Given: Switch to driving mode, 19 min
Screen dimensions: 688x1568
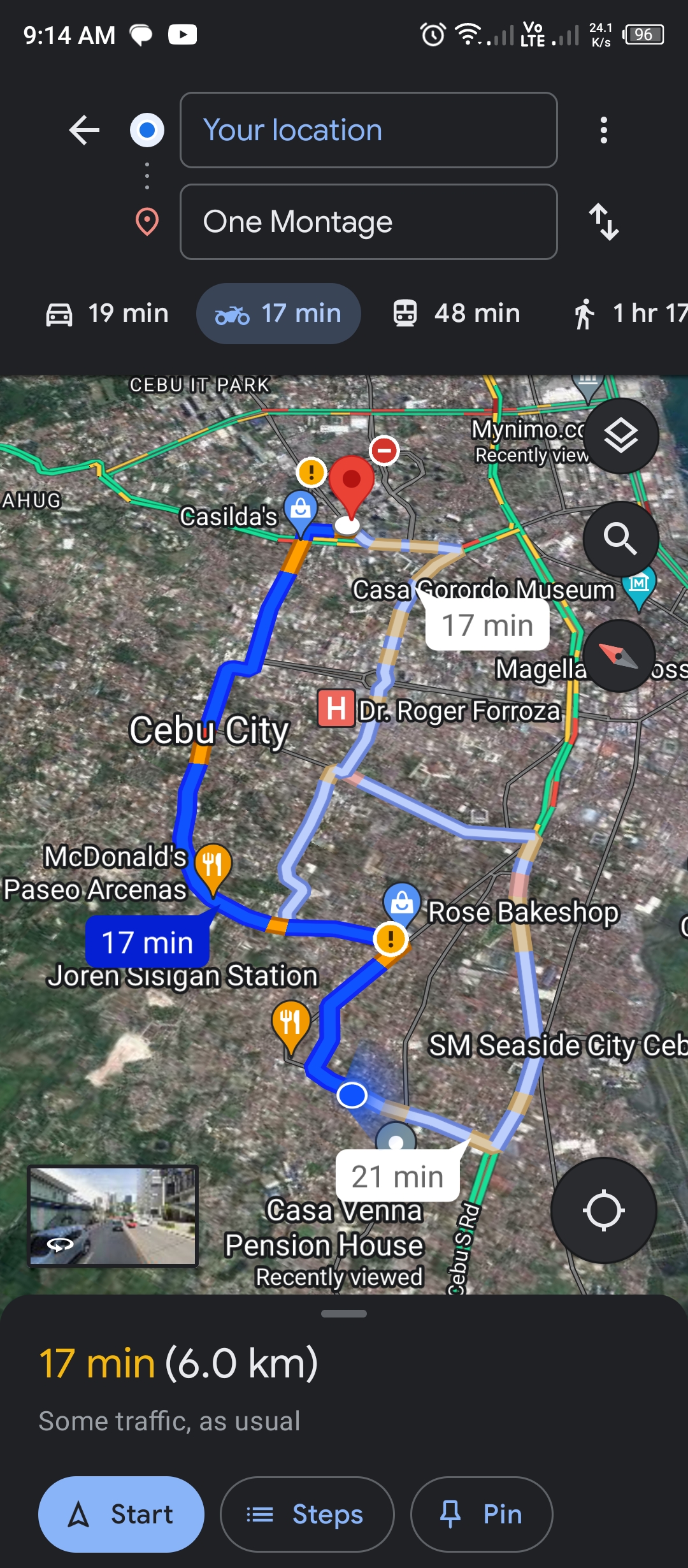Looking at the screenshot, I should click(x=107, y=314).
